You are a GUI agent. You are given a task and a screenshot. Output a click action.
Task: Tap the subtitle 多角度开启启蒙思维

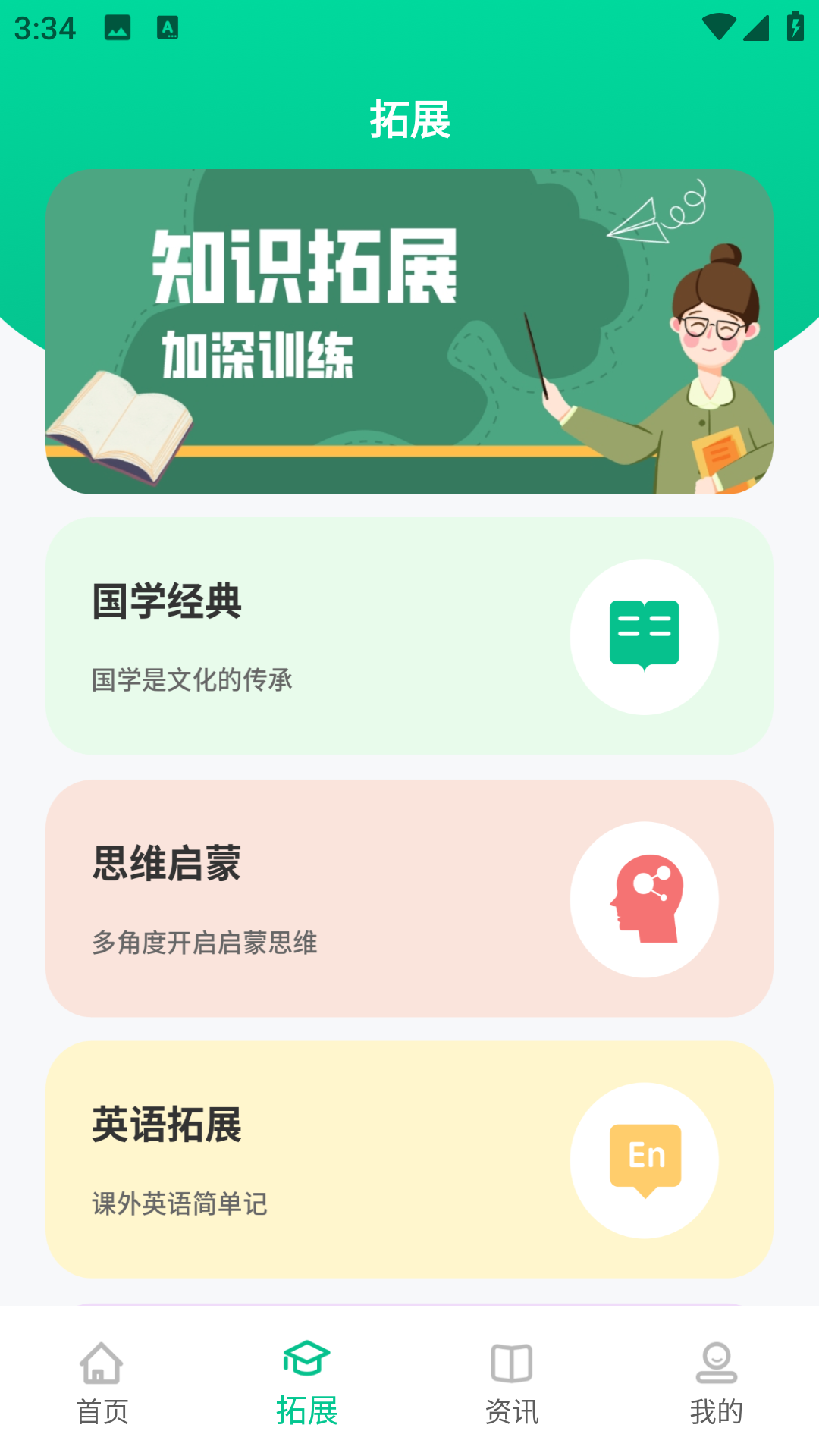pos(205,944)
